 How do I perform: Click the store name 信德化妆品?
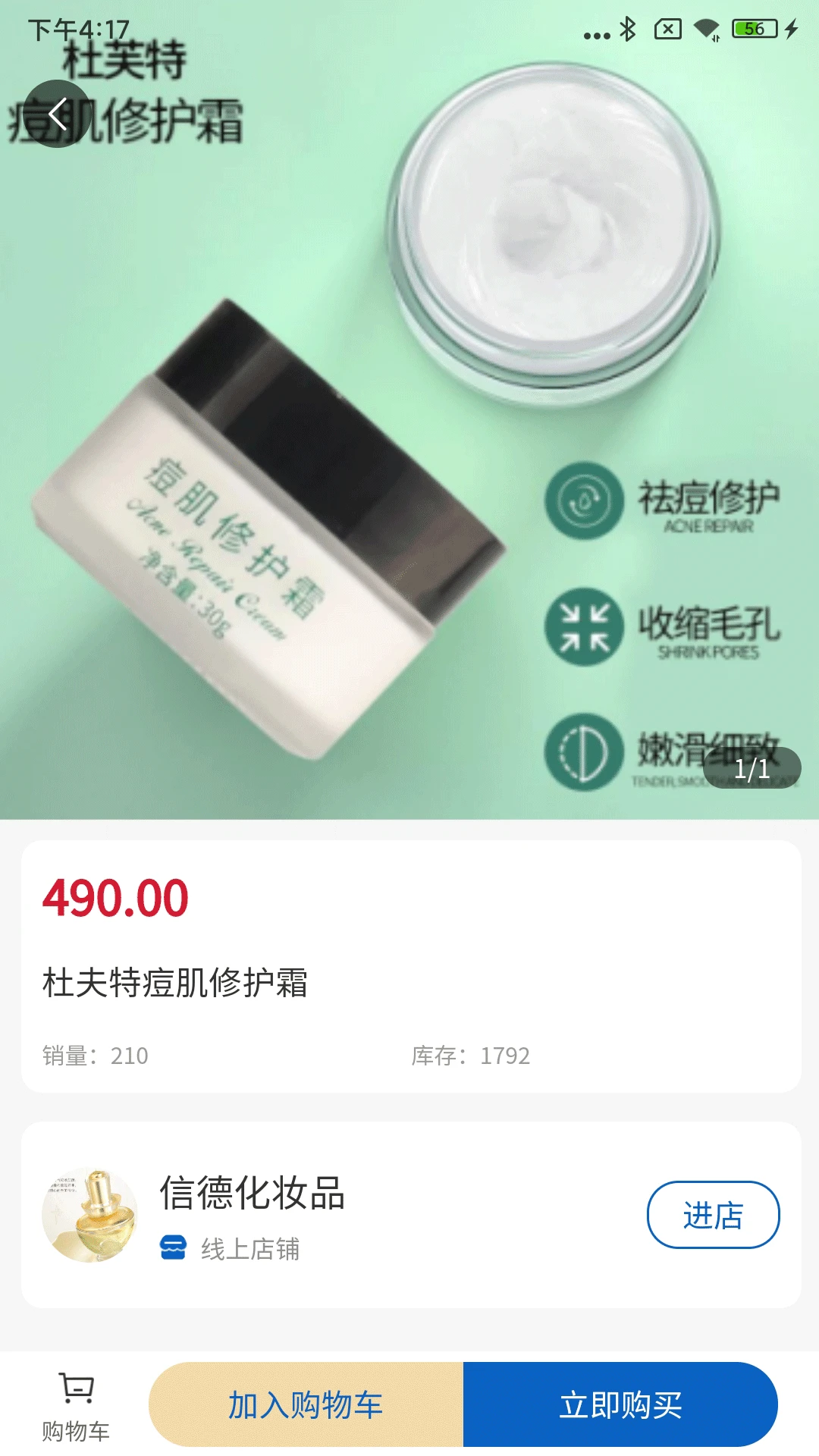[x=253, y=1194]
